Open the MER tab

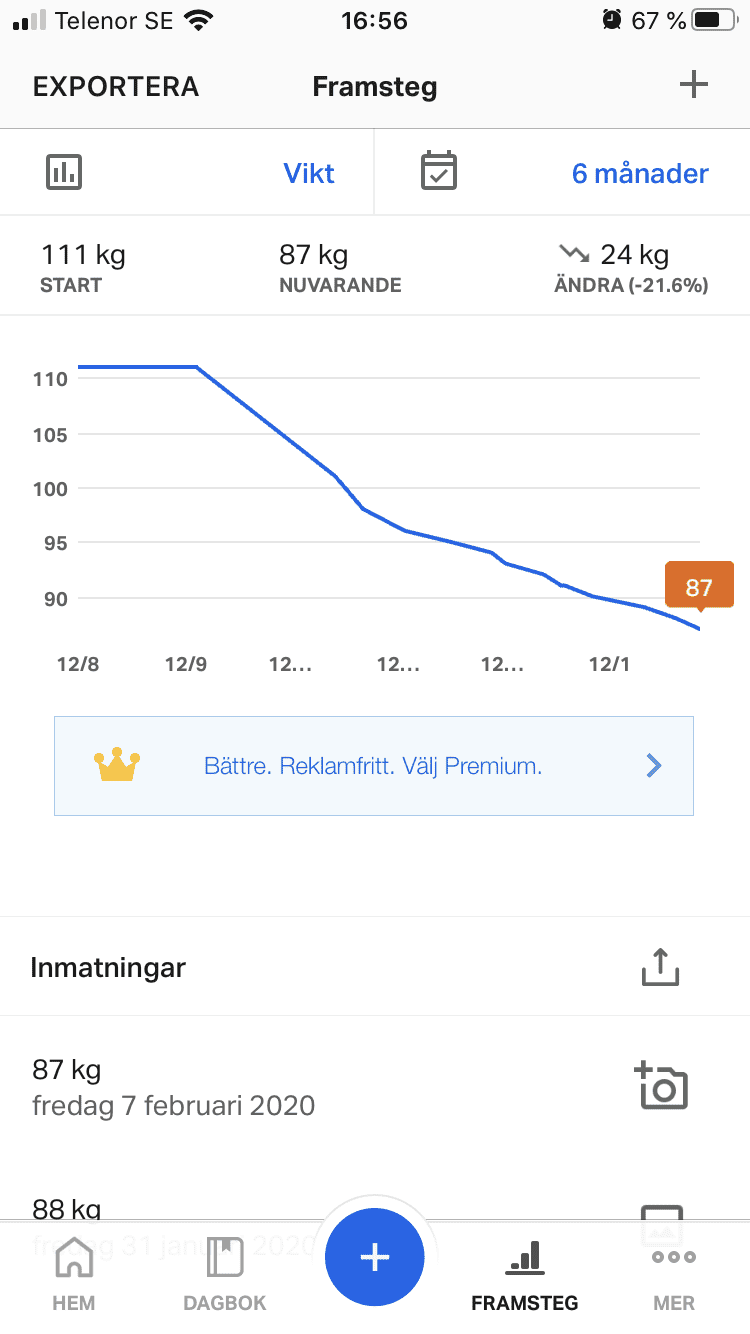673,1274
